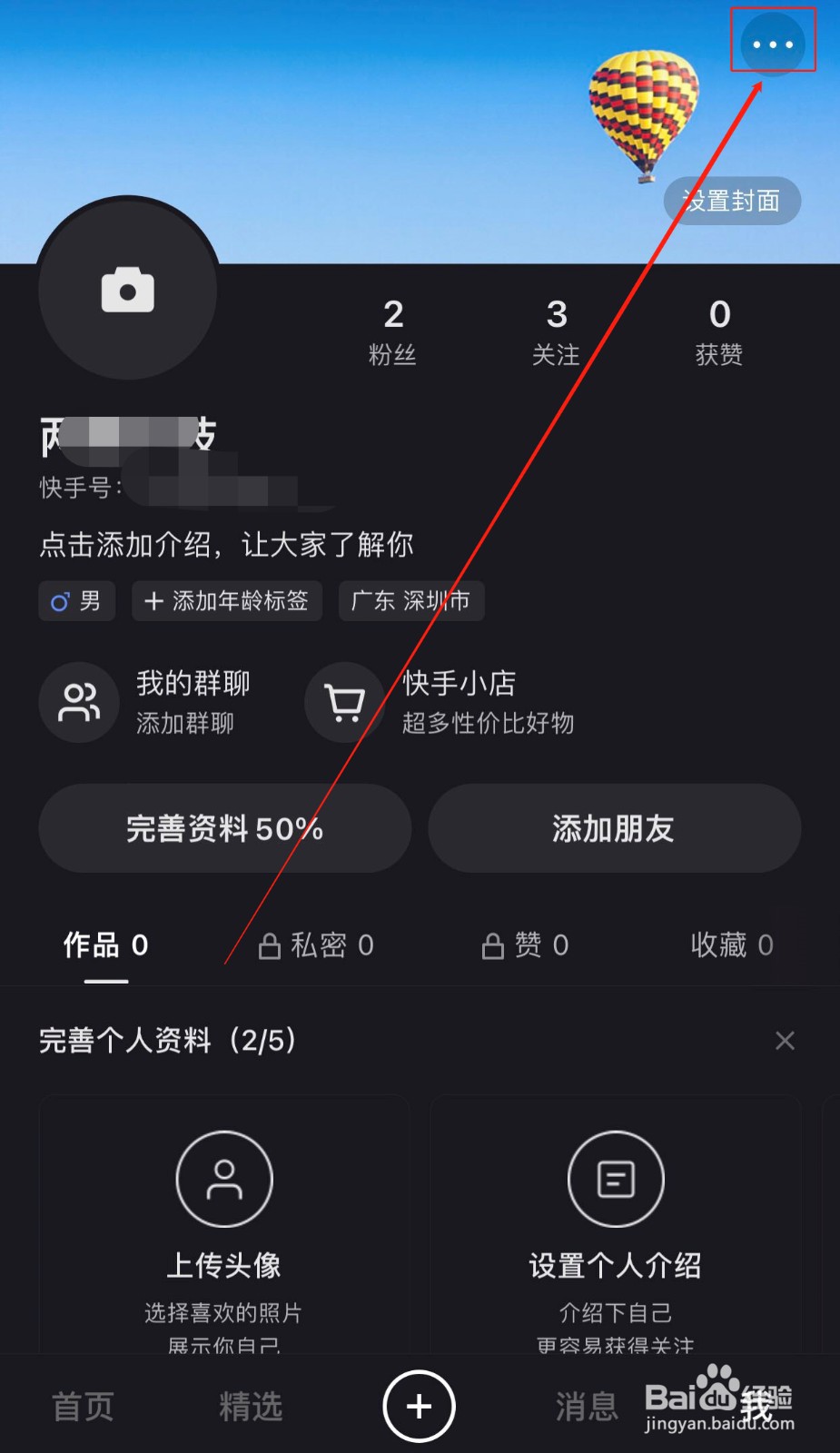The image size is (840, 1453).
Task: Tap 添加年龄标签 to add age tag
Action: coord(226,601)
